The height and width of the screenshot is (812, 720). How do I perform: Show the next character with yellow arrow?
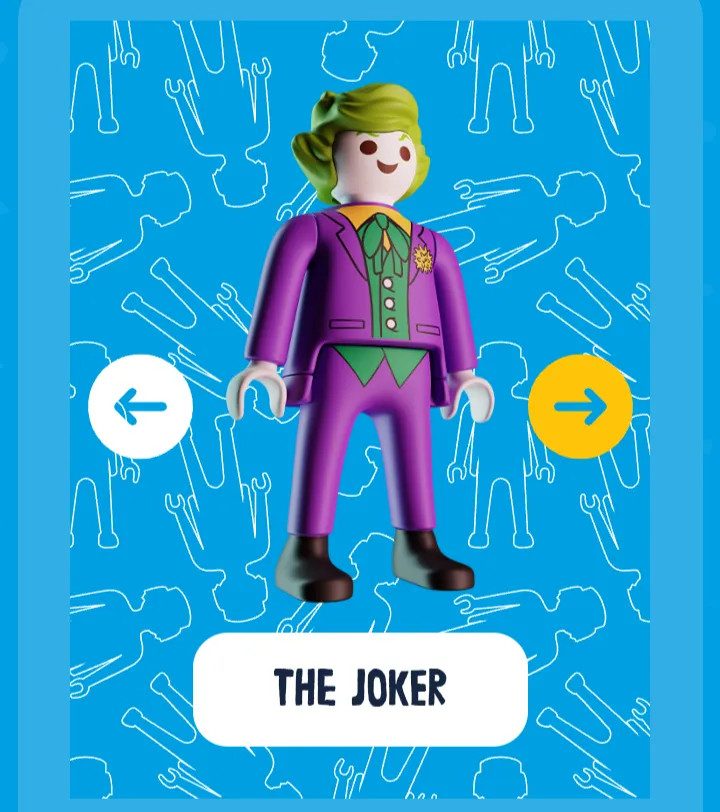click(580, 407)
